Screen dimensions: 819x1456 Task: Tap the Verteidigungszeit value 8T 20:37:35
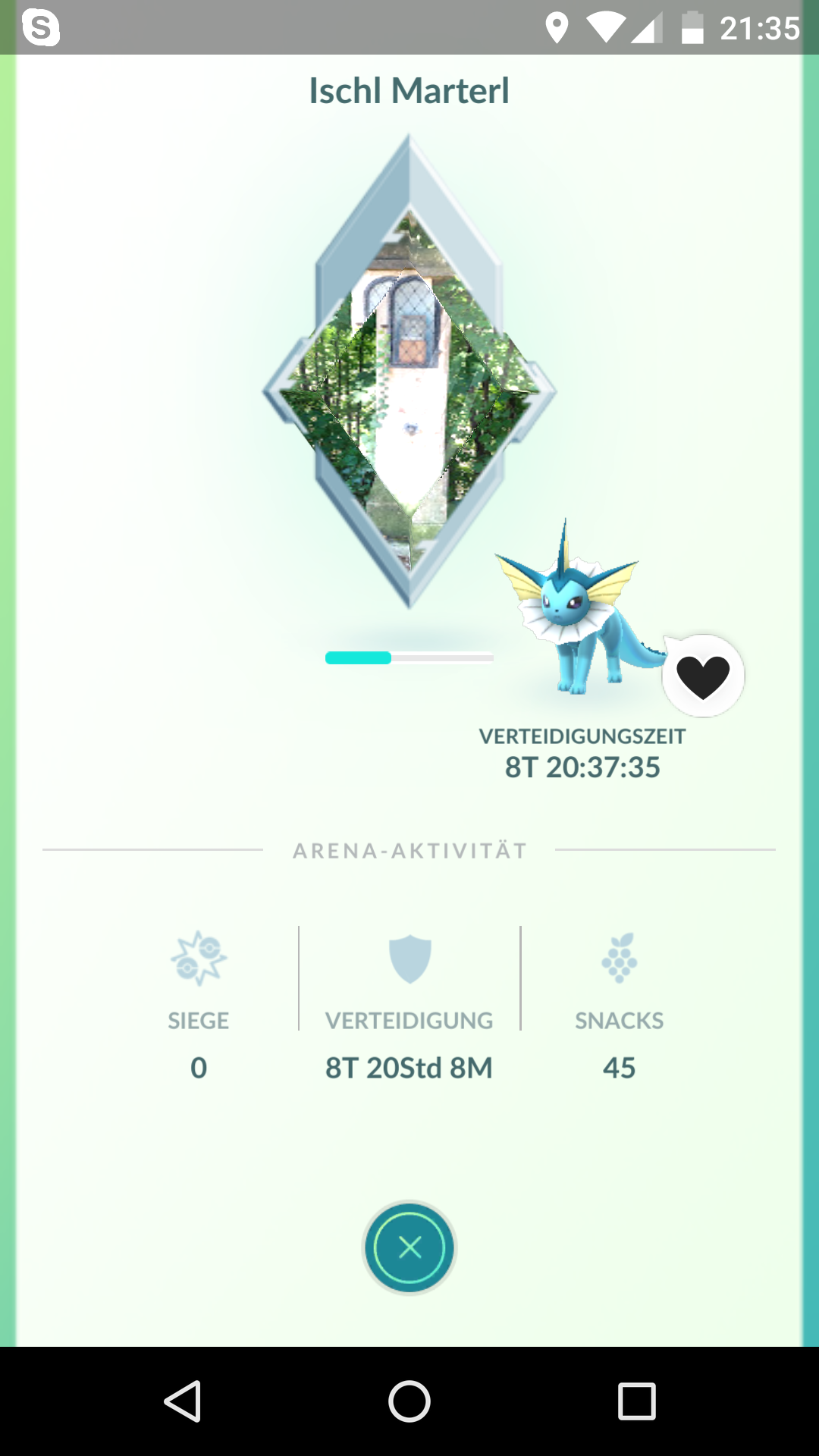(x=582, y=767)
